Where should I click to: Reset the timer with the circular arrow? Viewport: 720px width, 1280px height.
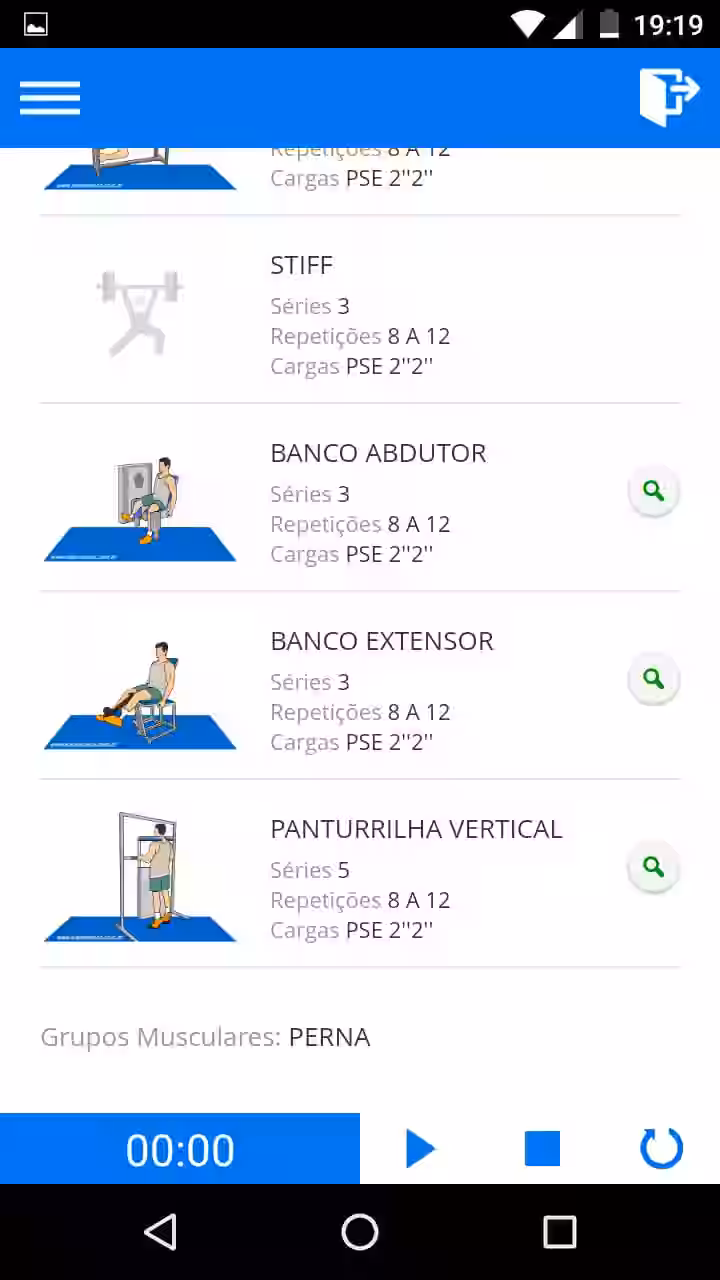pos(662,1149)
